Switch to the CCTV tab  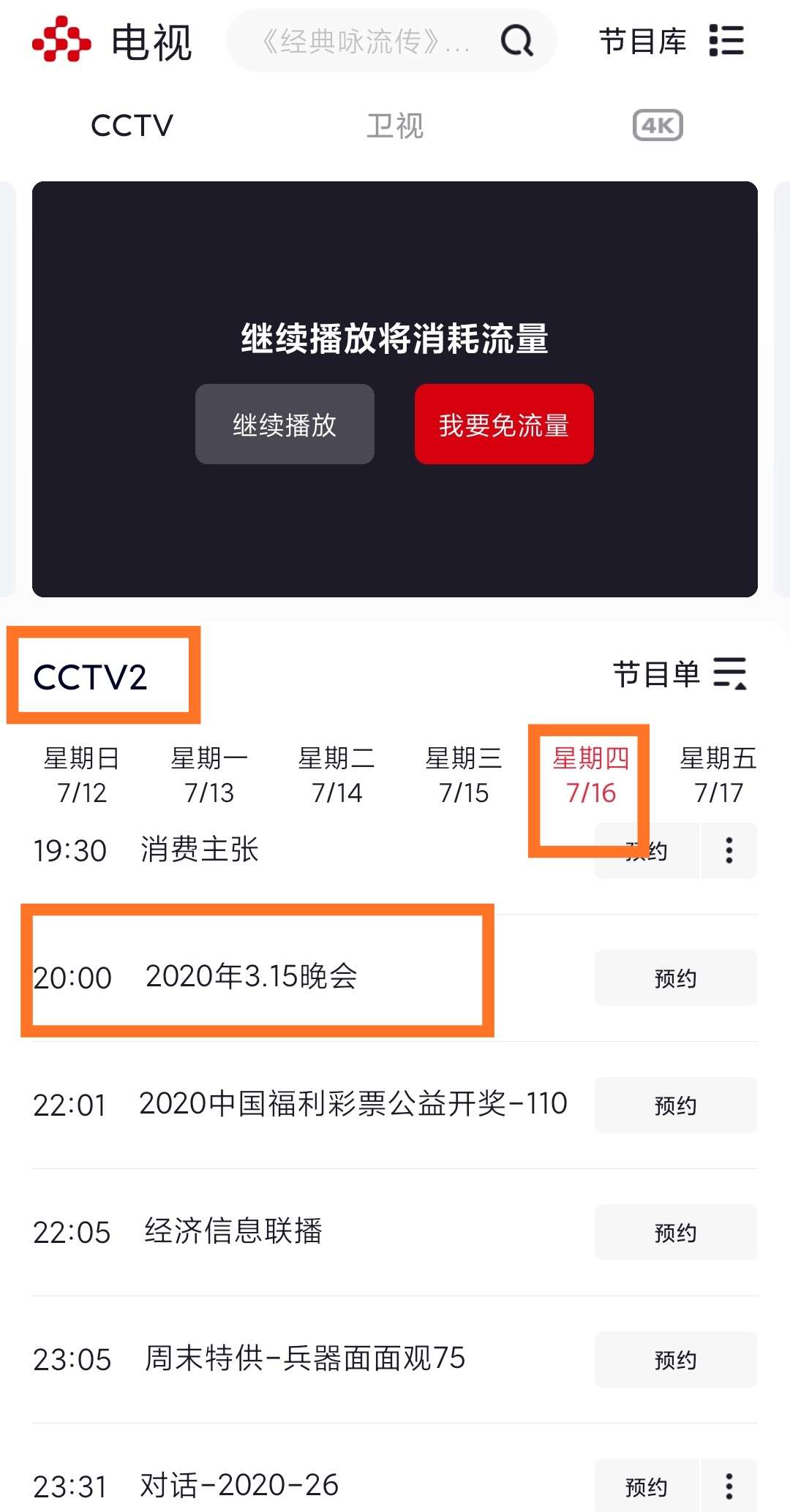coord(132,126)
